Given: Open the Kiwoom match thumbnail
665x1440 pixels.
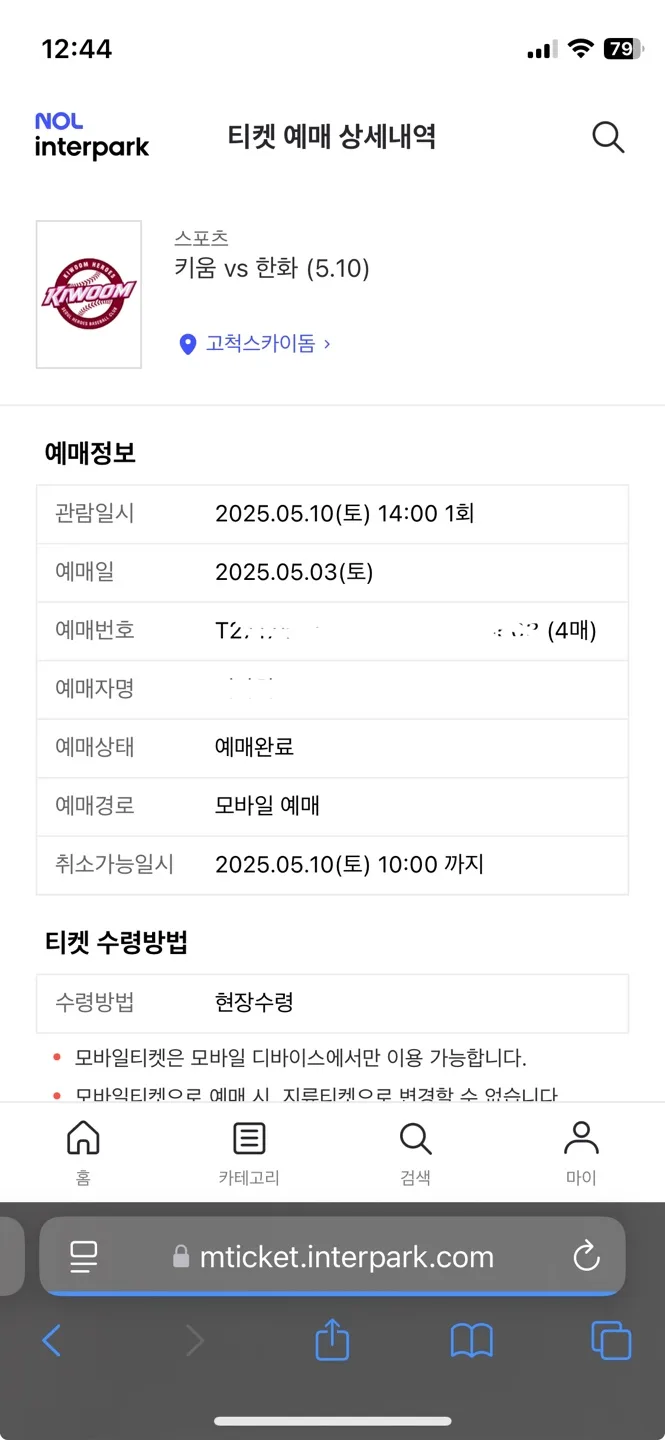Looking at the screenshot, I should point(89,294).
